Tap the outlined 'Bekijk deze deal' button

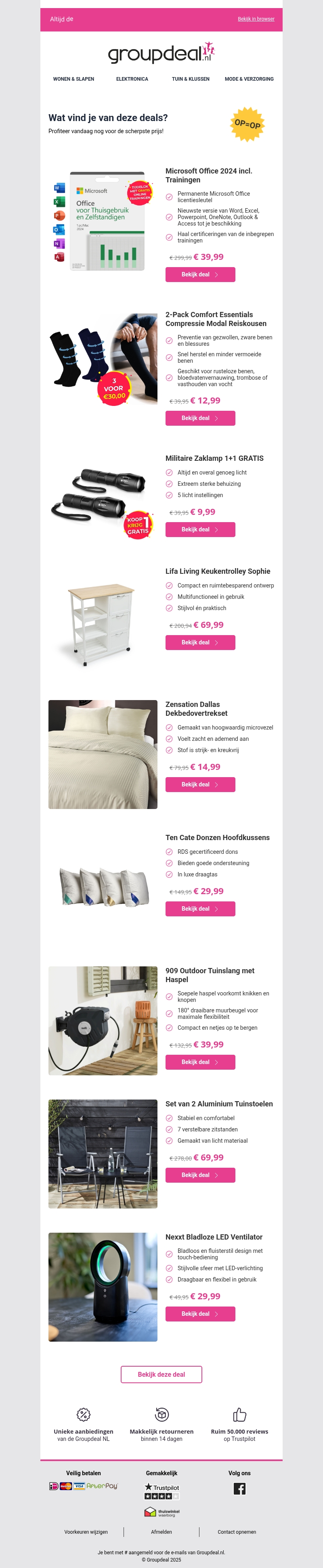coord(161,1374)
